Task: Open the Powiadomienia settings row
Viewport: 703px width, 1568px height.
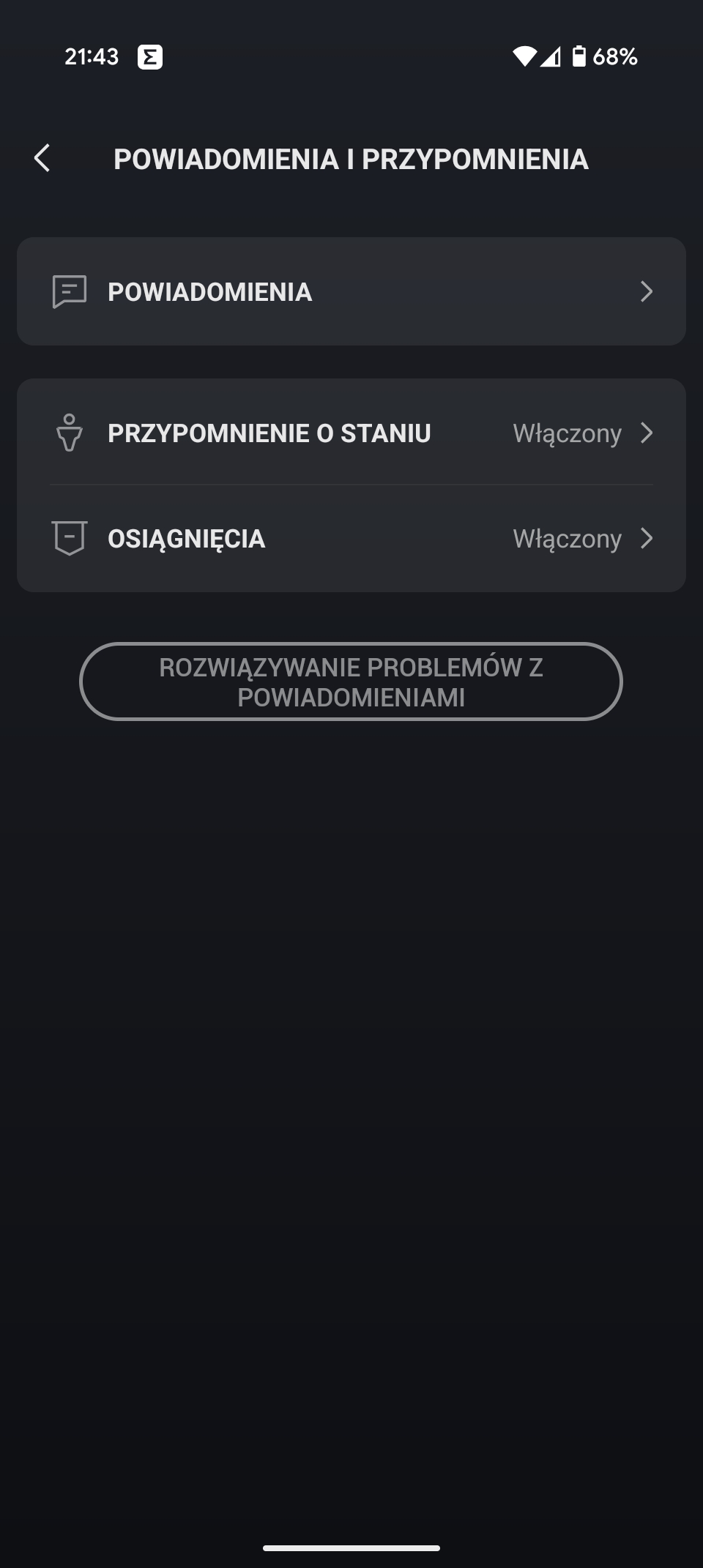Action: point(351,291)
